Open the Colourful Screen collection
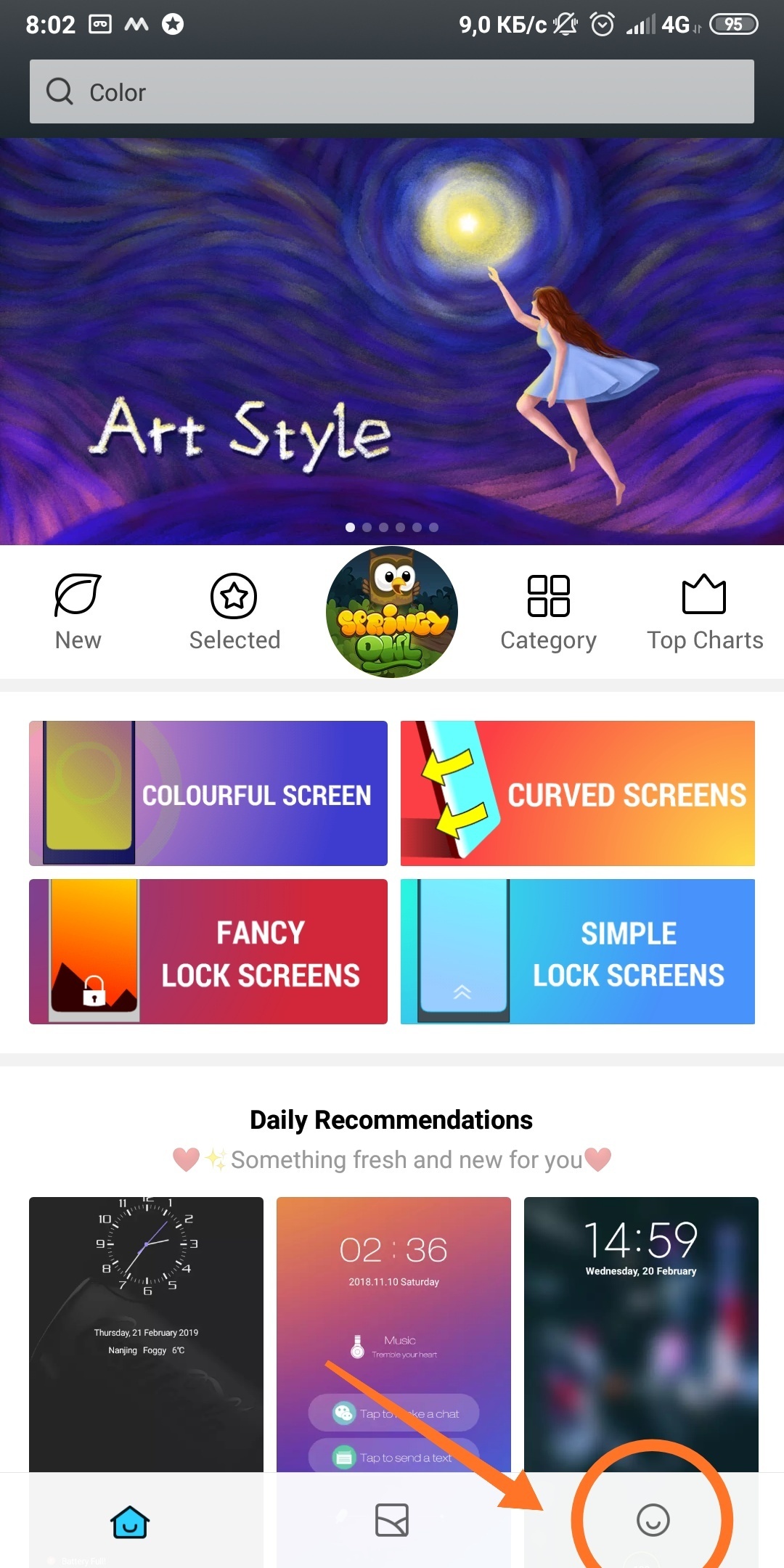Screen dimensions: 784x1568 (x=208, y=793)
